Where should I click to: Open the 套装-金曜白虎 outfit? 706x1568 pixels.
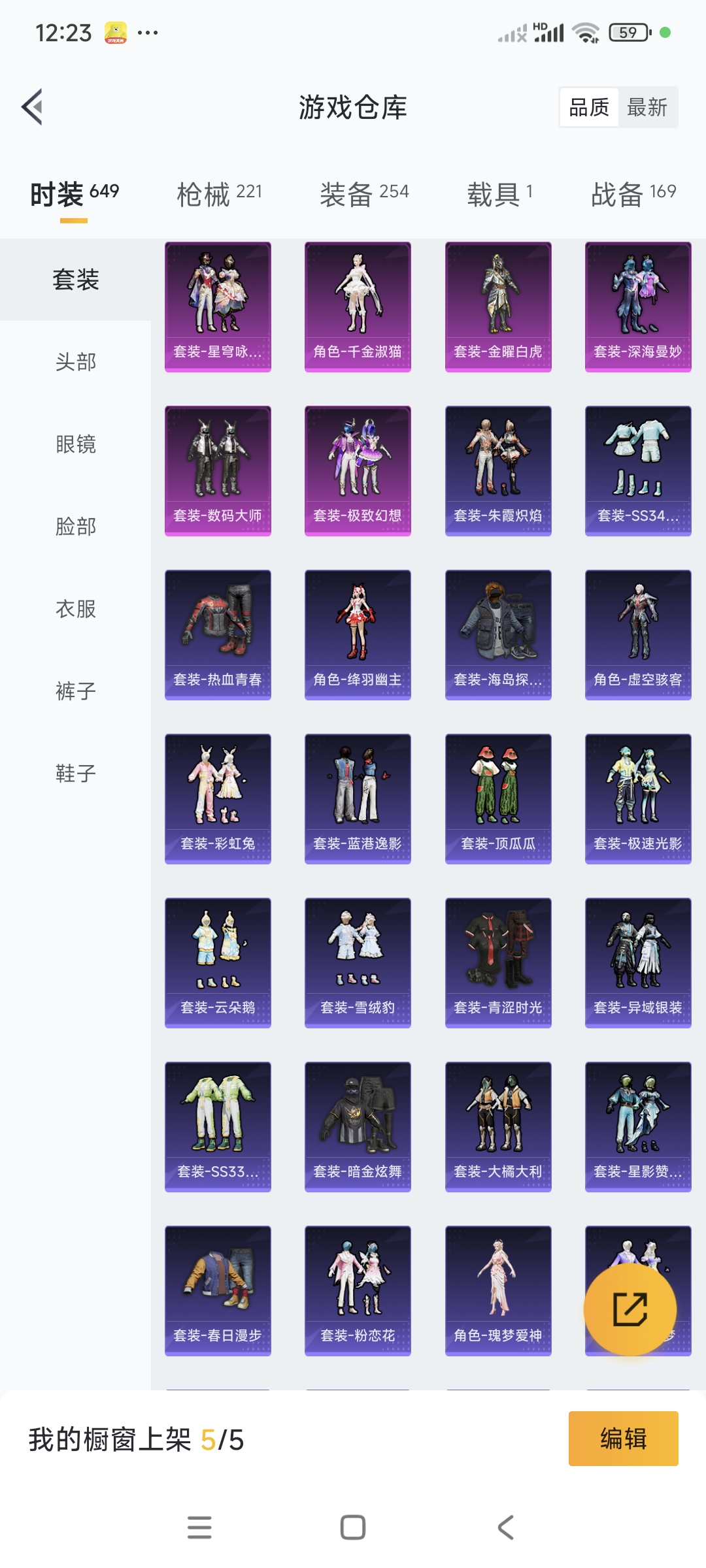pos(498,306)
